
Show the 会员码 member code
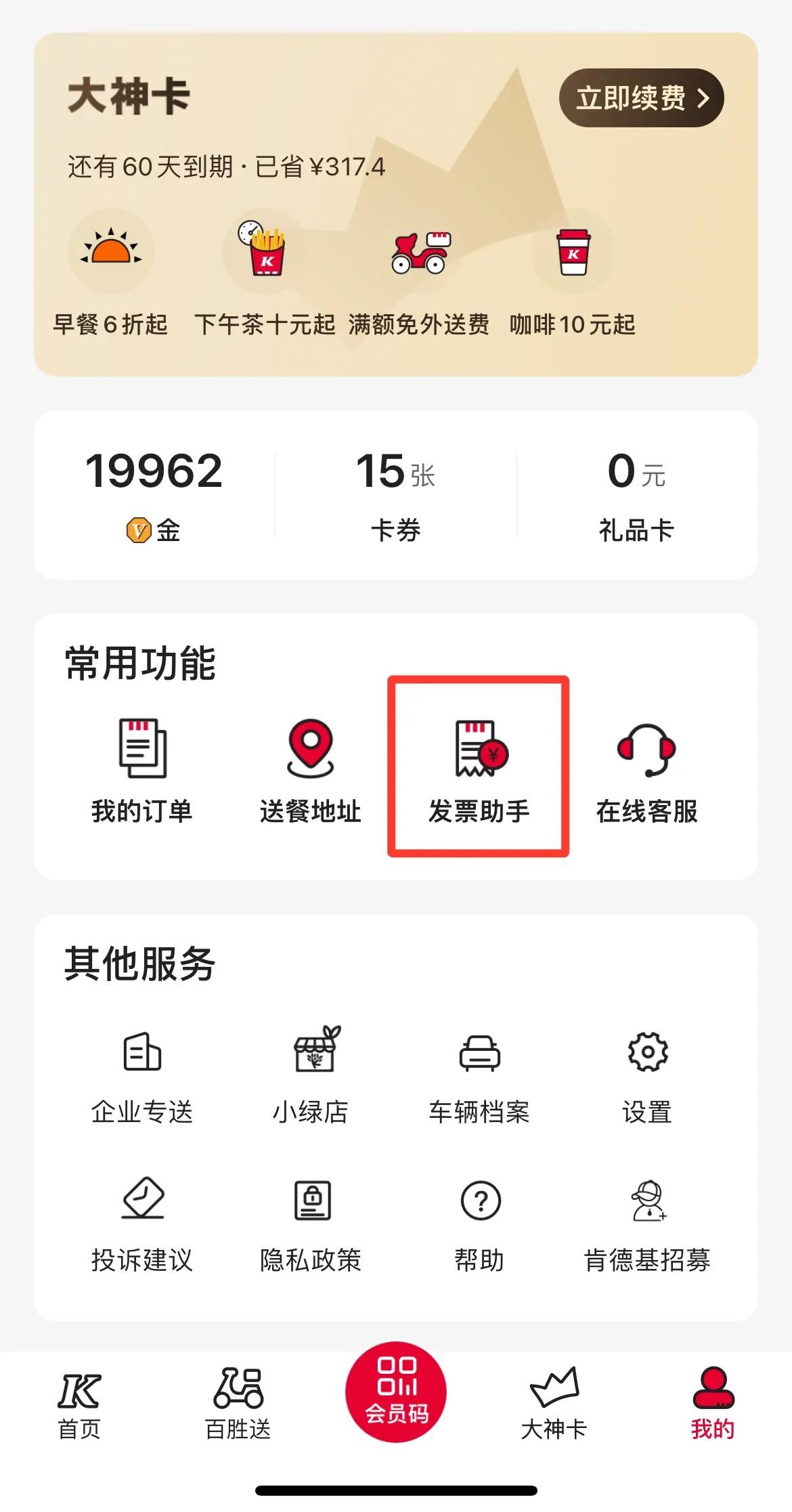pos(396,1392)
